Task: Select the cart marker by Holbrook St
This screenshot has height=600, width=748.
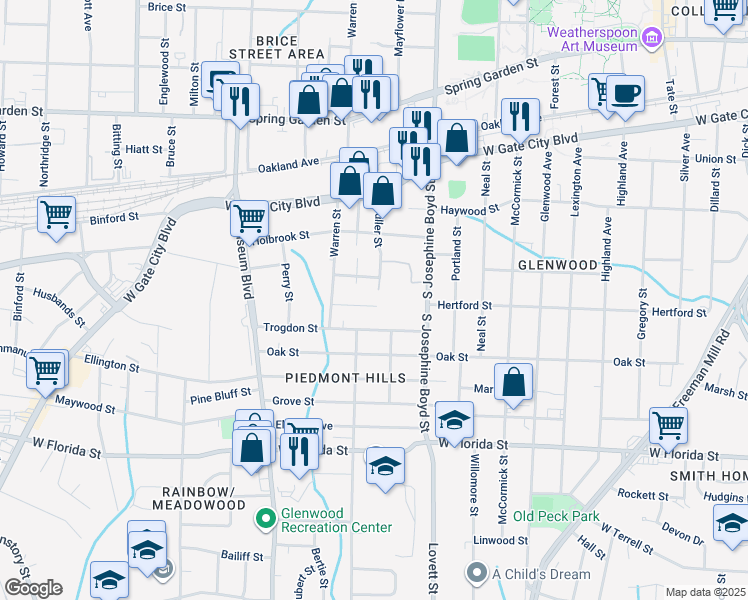Action: (250, 217)
